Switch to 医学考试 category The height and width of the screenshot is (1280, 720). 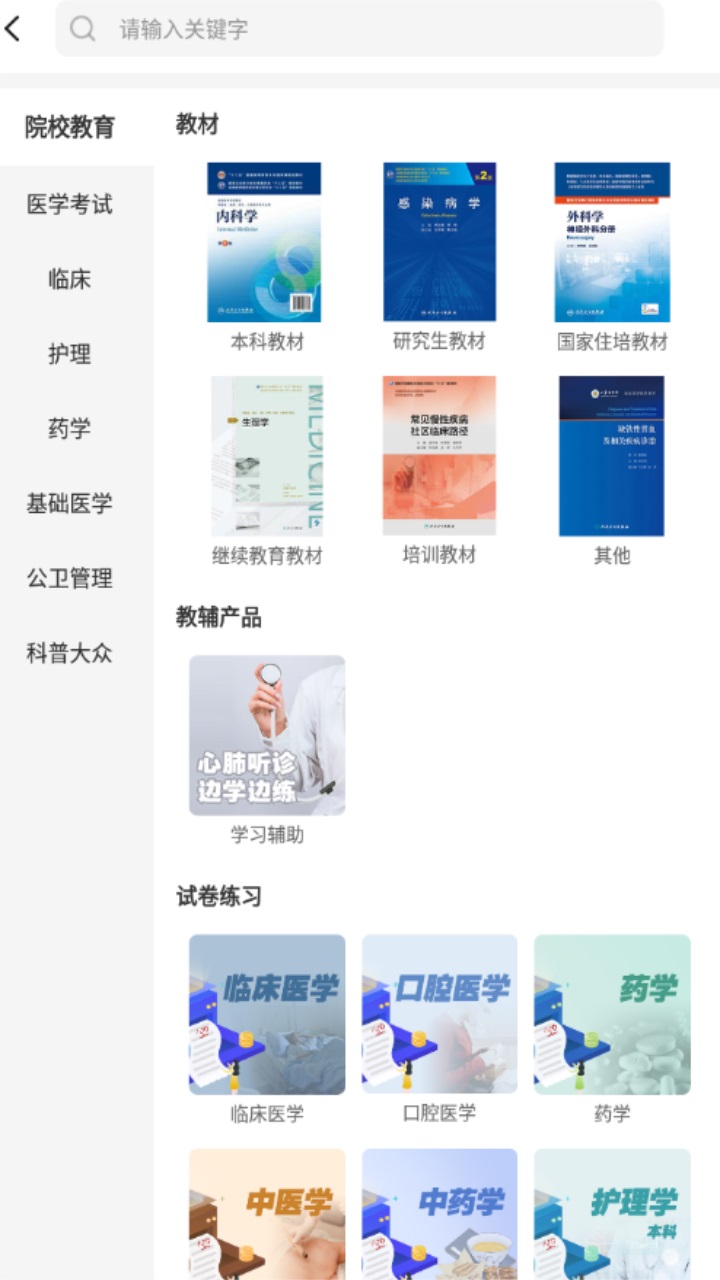click(x=70, y=205)
